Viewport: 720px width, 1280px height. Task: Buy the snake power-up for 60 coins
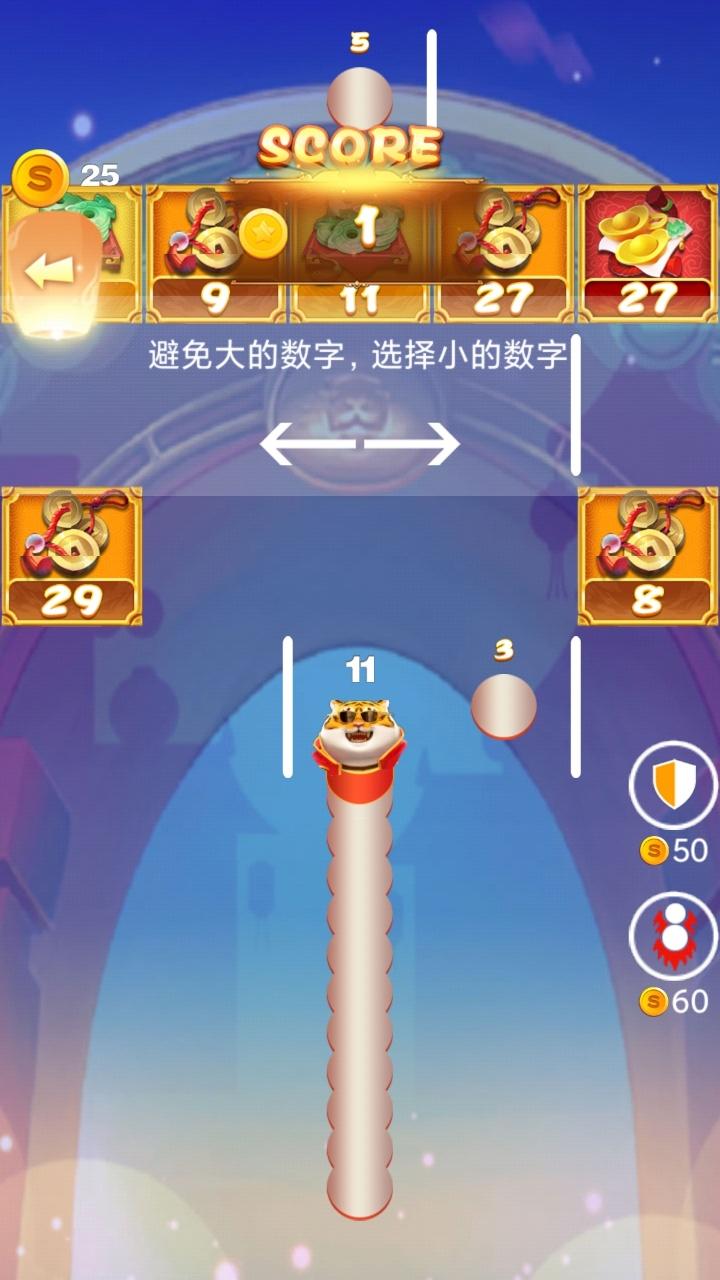pos(673,937)
